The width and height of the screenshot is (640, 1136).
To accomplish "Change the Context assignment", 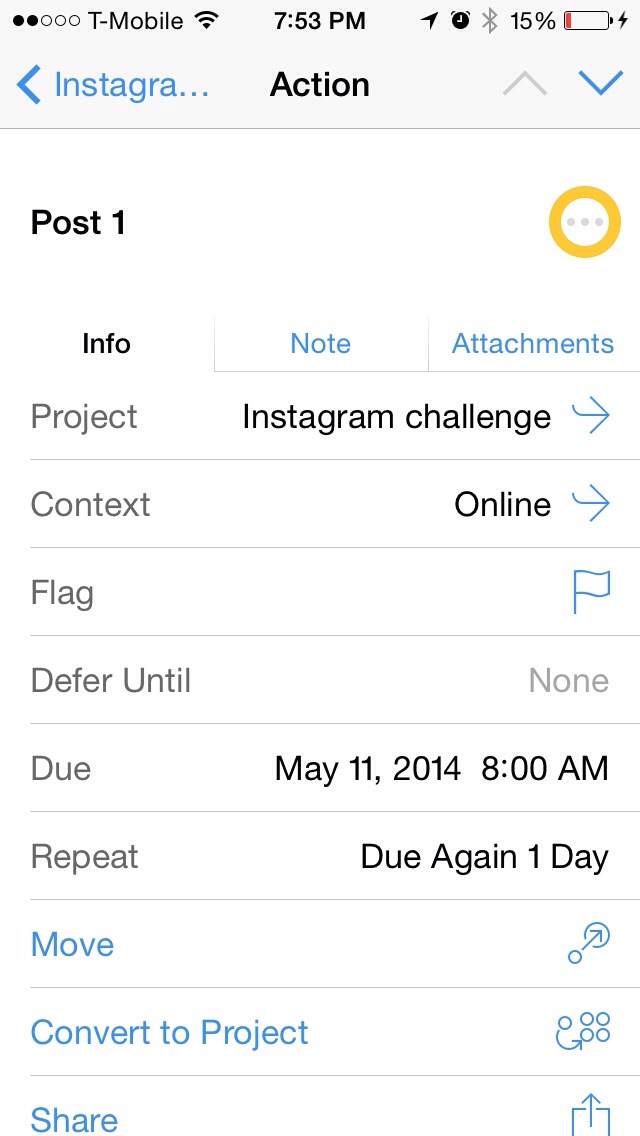I will pyautogui.click(x=502, y=505).
